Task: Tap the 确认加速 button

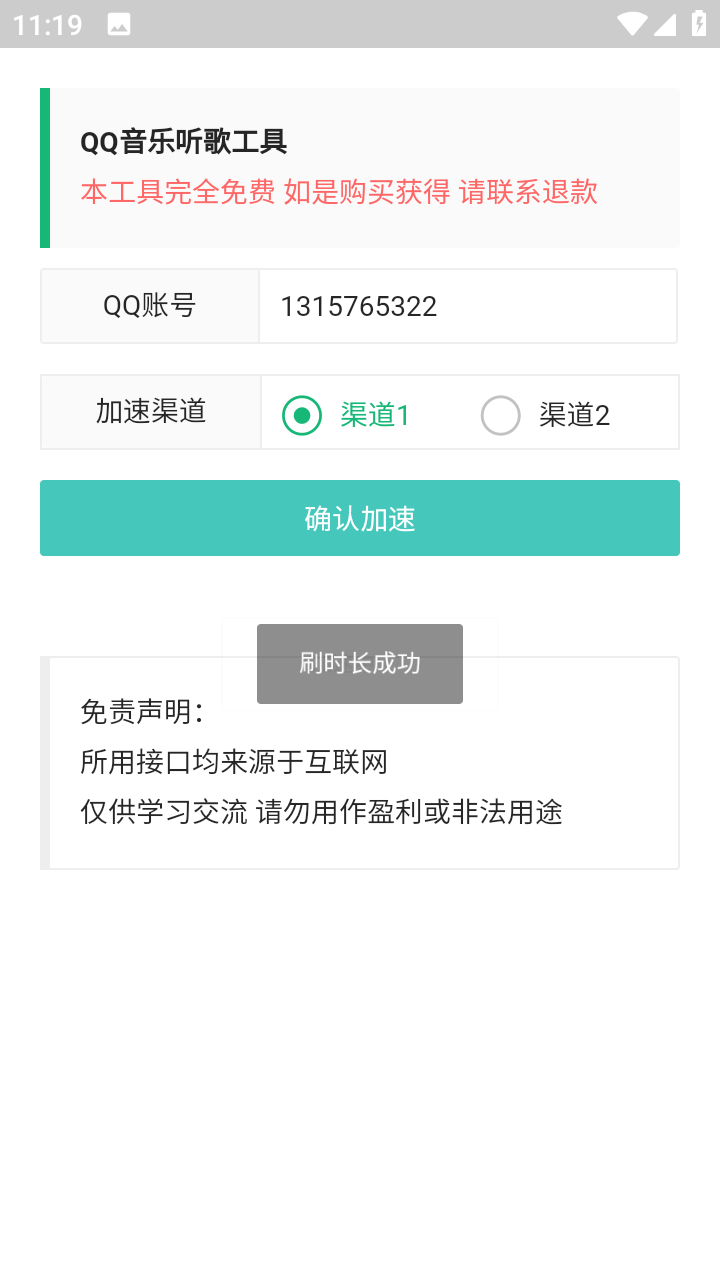Action: (x=360, y=518)
